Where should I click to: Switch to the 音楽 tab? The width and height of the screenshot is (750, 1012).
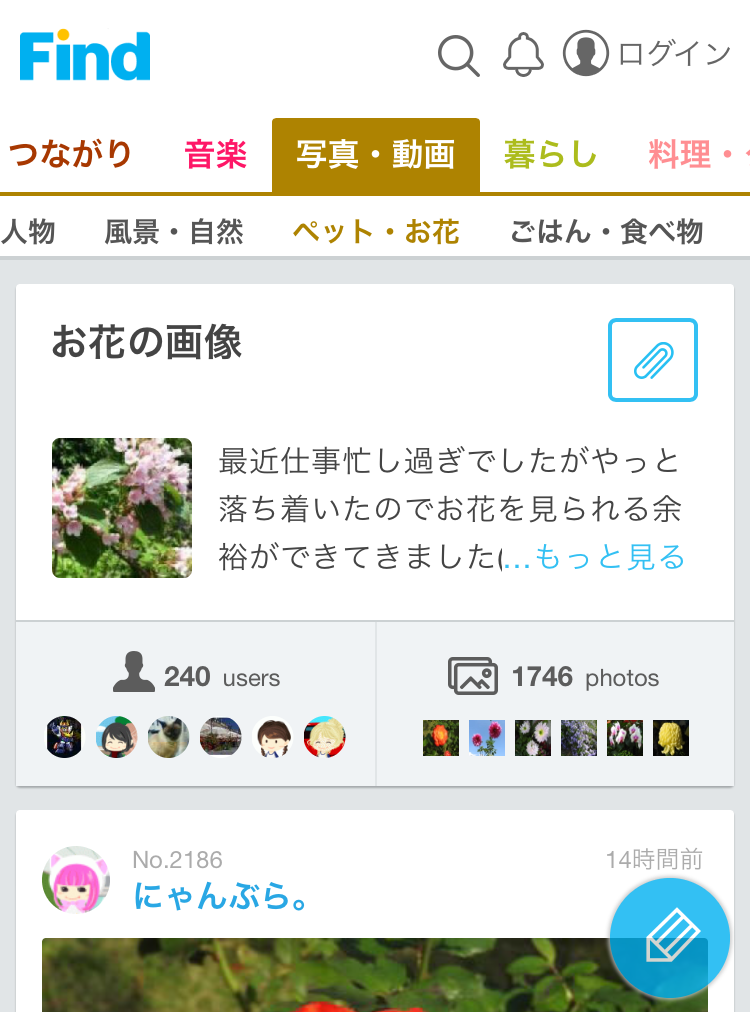click(215, 155)
